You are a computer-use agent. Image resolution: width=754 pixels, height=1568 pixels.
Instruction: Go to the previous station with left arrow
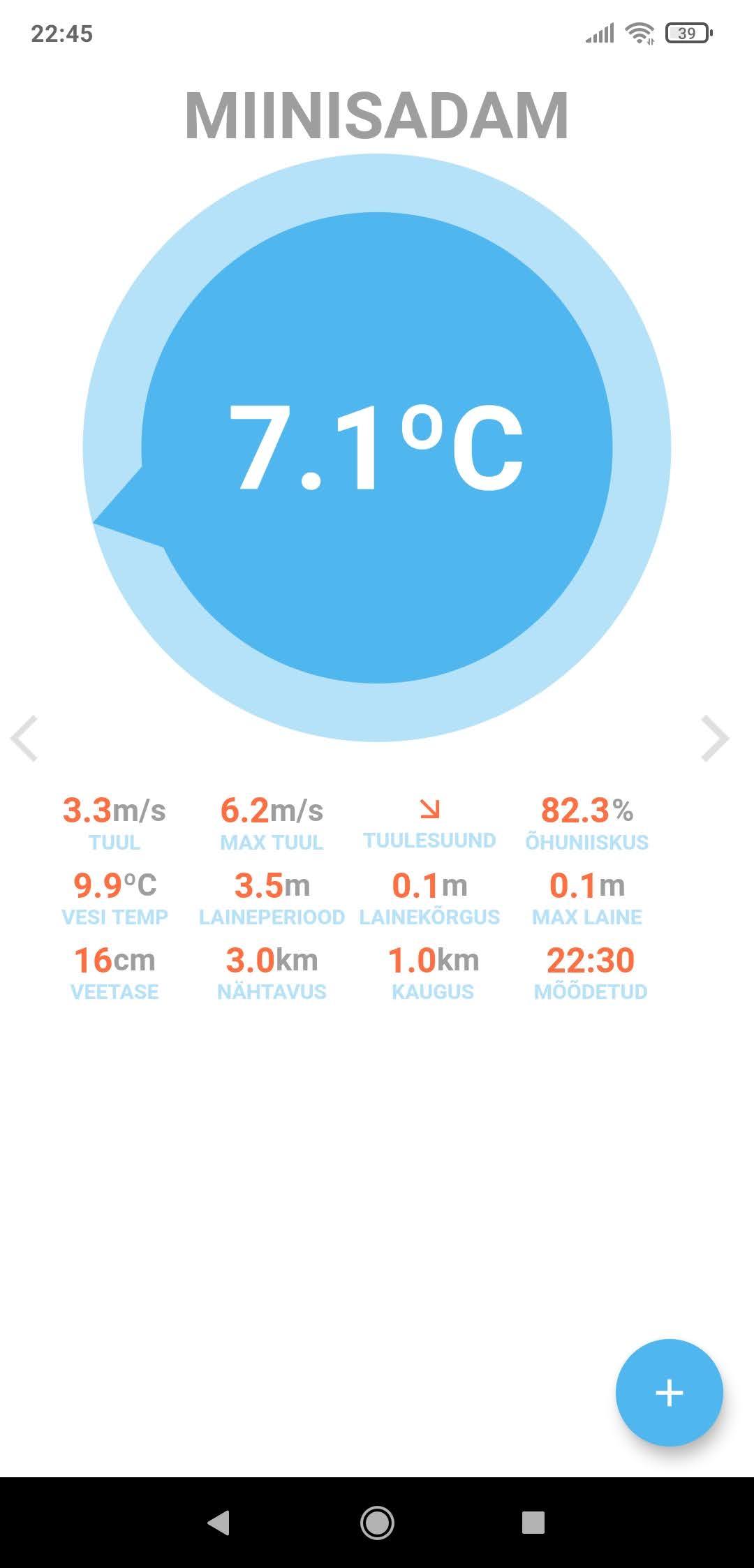(x=24, y=738)
